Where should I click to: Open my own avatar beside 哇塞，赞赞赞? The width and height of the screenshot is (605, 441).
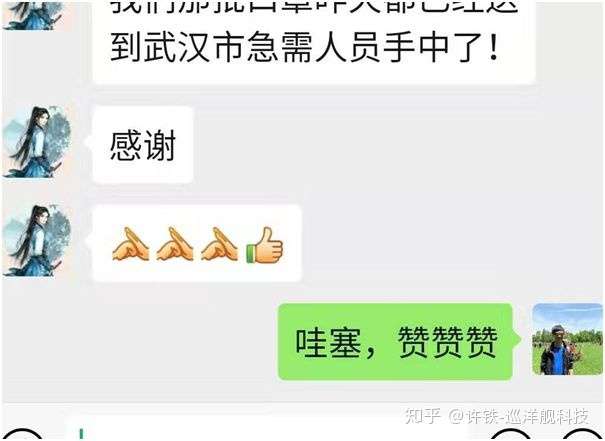tap(567, 340)
